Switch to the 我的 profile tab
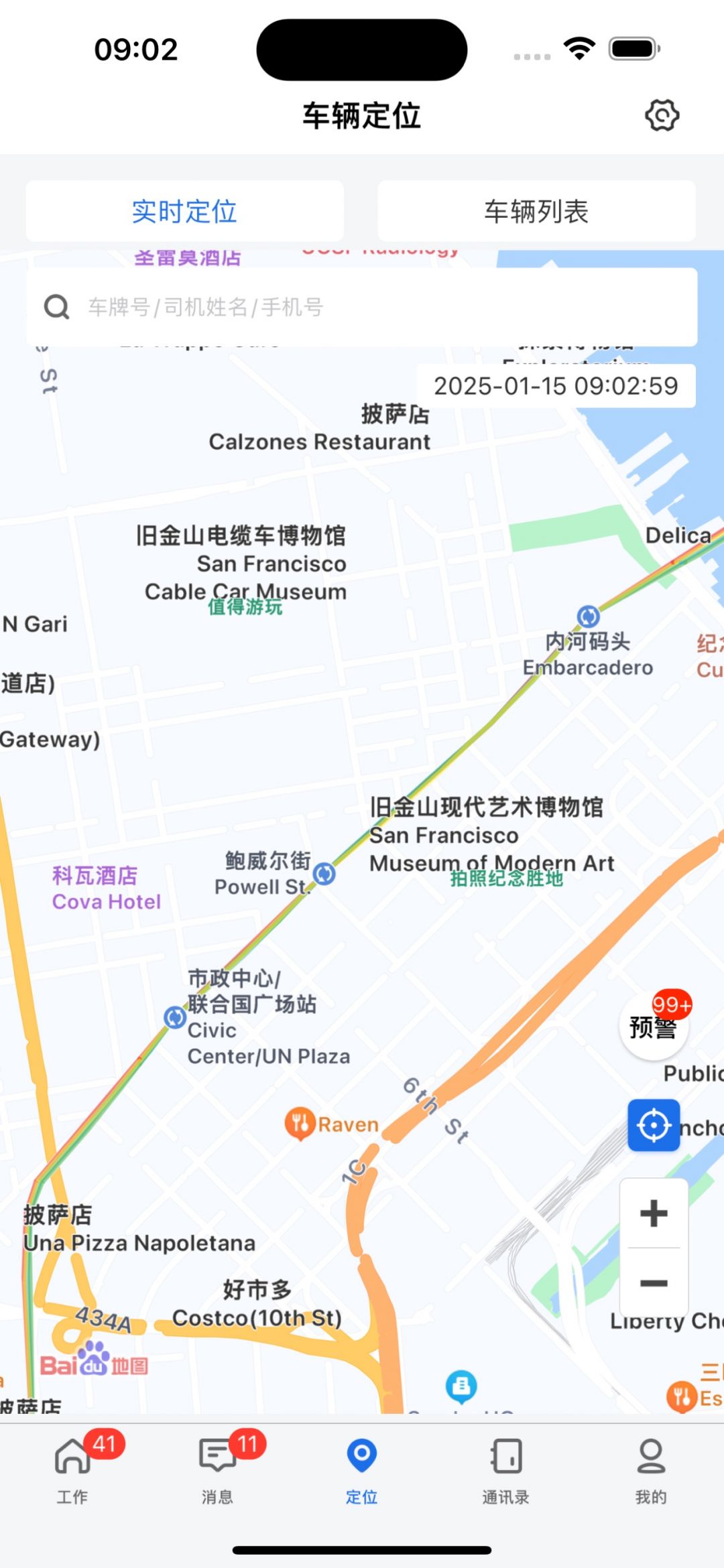This screenshot has width=724, height=1568. (651, 1469)
